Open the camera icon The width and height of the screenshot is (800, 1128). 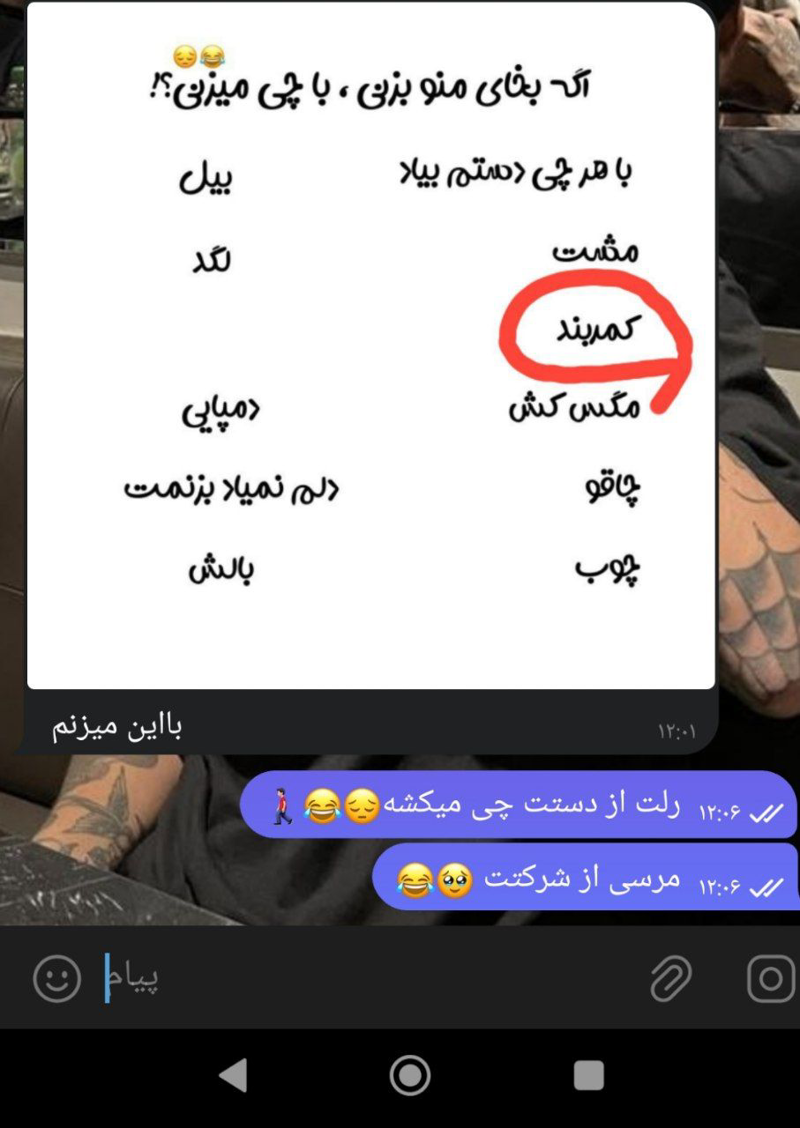(x=770, y=979)
